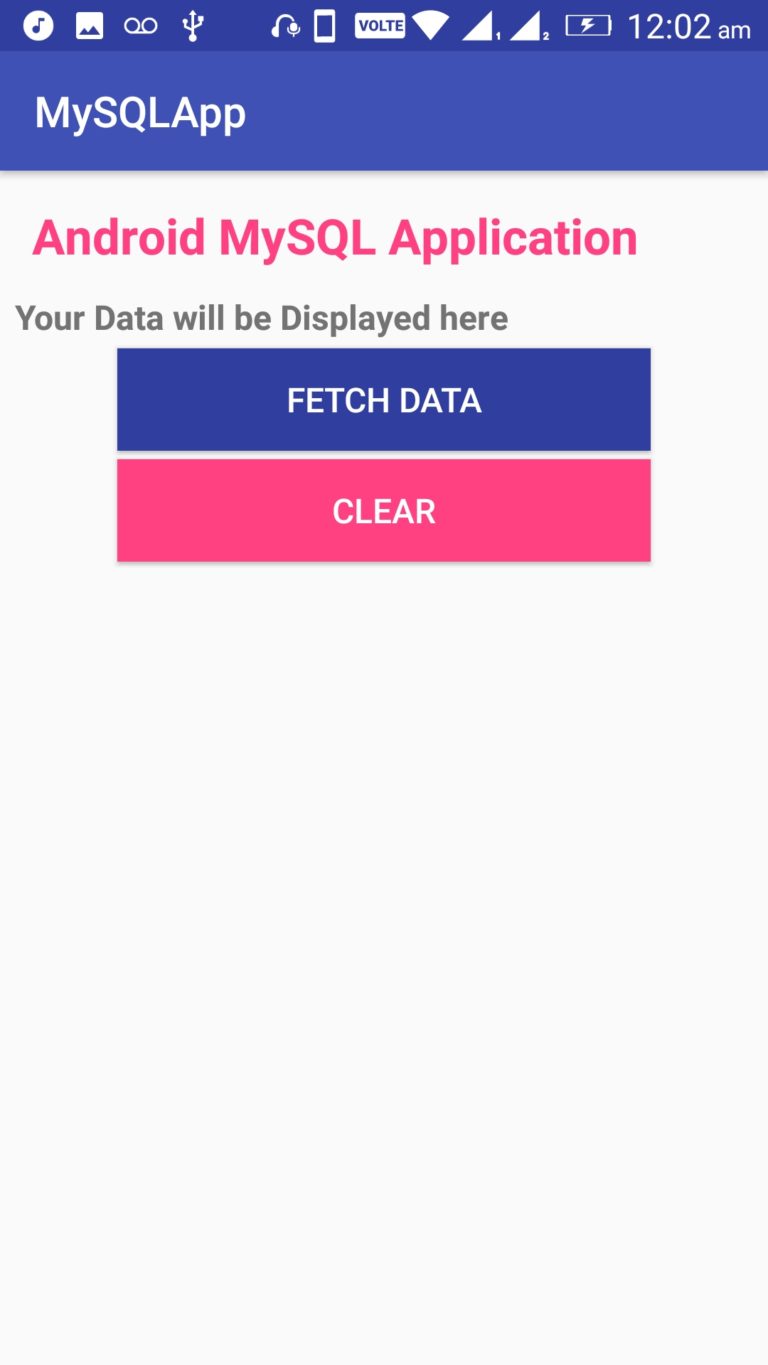The width and height of the screenshot is (768, 1365).
Task: Clear the displayed data
Action: [x=384, y=511]
